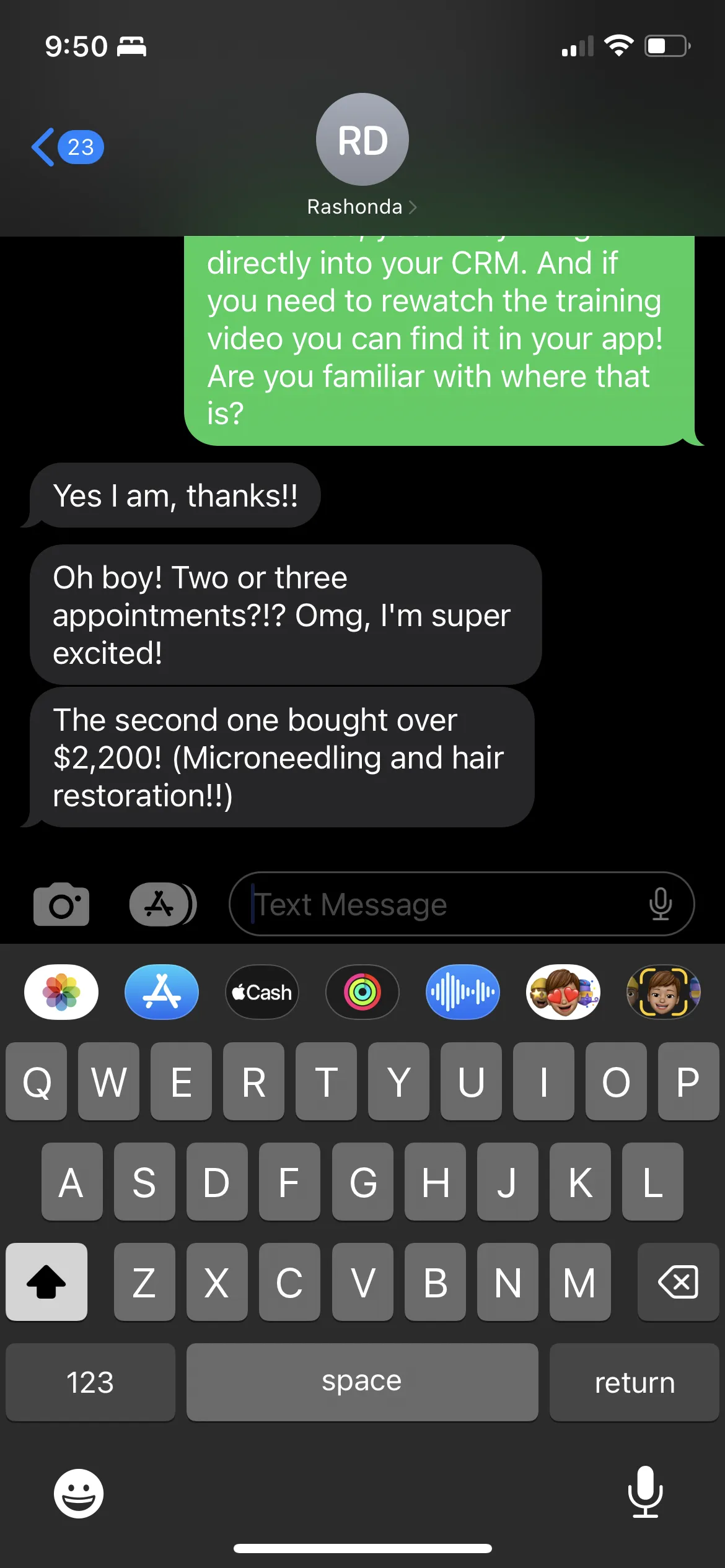Start keyboard dictation with the bottom microphone
The height and width of the screenshot is (1568, 725).
[x=645, y=1491]
